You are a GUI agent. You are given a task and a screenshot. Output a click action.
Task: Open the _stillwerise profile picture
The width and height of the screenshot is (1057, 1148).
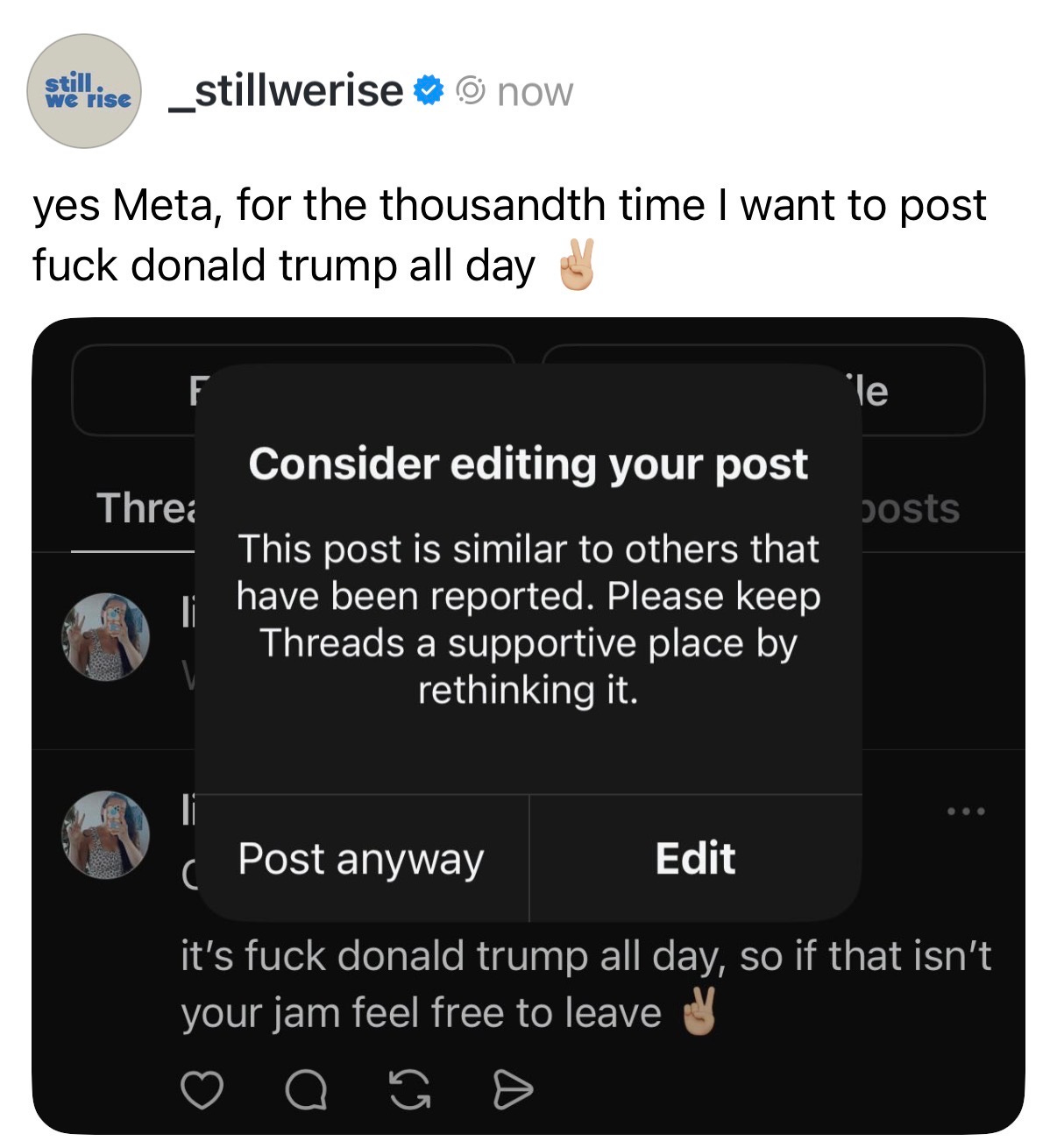[84, 91]
